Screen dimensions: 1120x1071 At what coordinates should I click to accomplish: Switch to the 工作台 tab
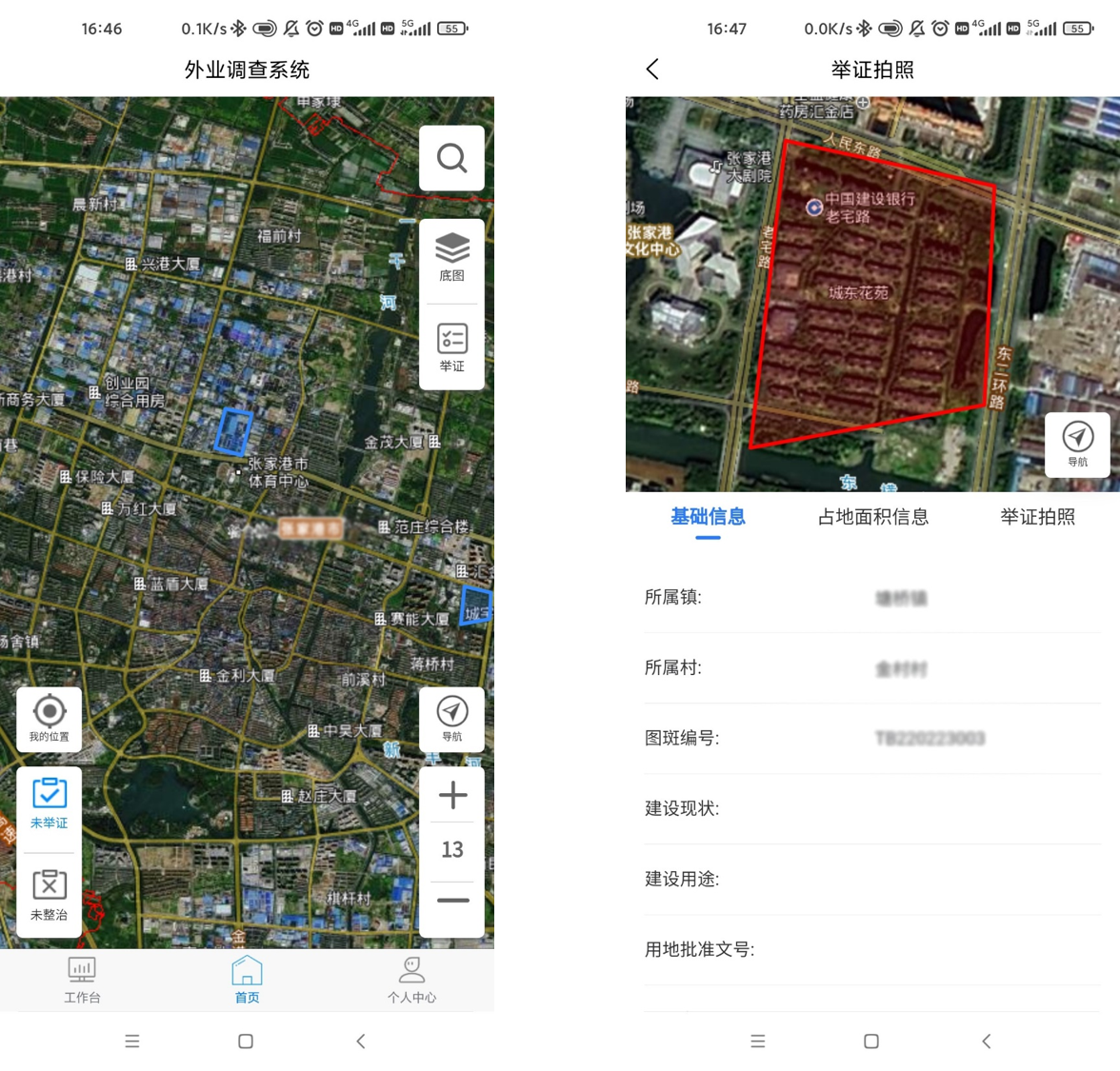coord(82,980)
